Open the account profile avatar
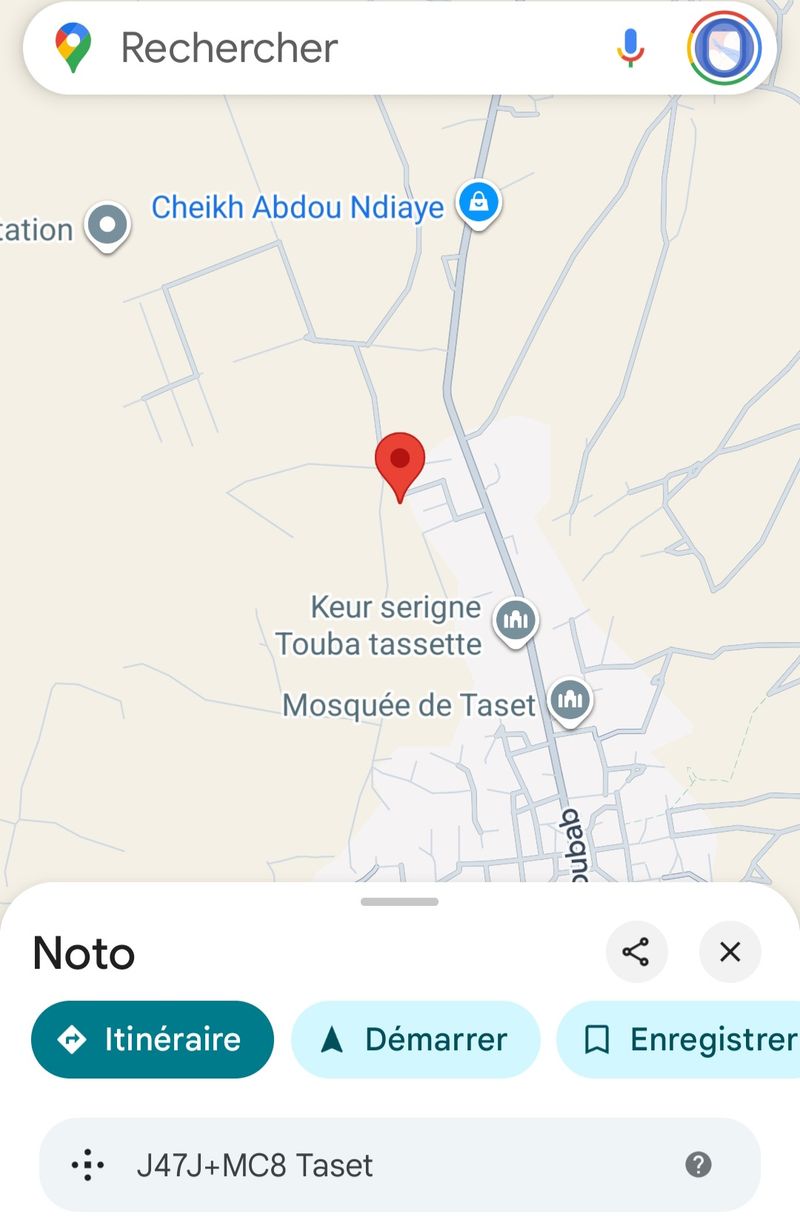The width and height of the screenshot is (800, 1225). [x=725, y=48]
